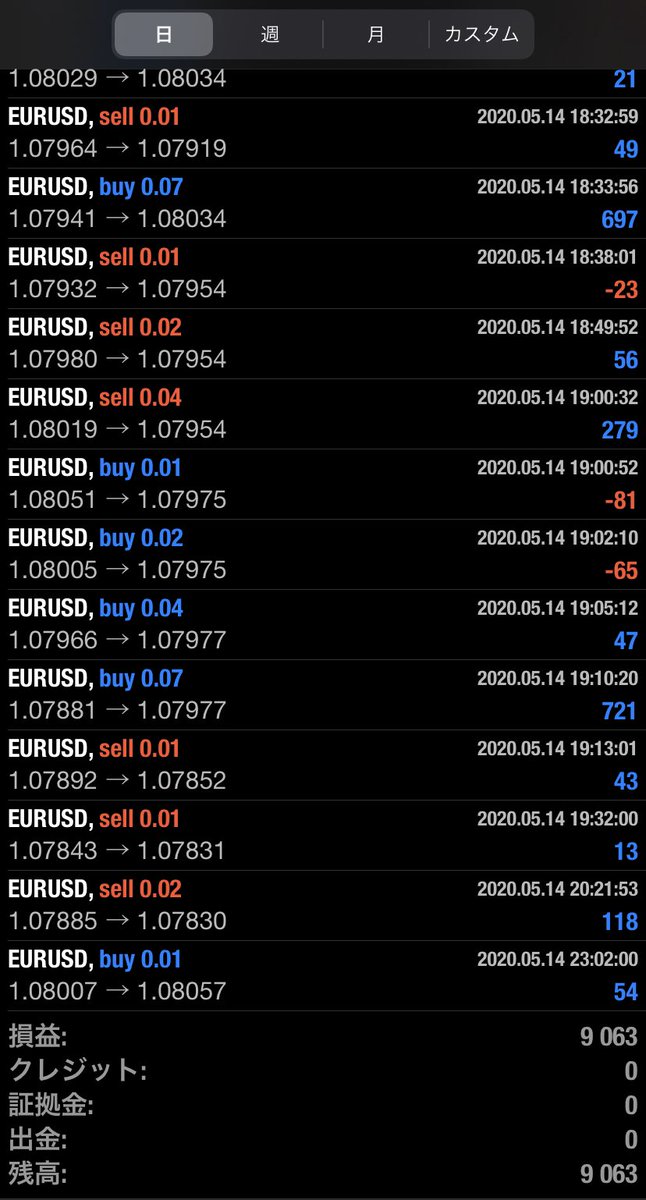The width and height of the screenshot is (646, 1200).
Task: Expand the EURUSD buy 0.01 trade at 23:02:00
Action: [x=322, y=975]
